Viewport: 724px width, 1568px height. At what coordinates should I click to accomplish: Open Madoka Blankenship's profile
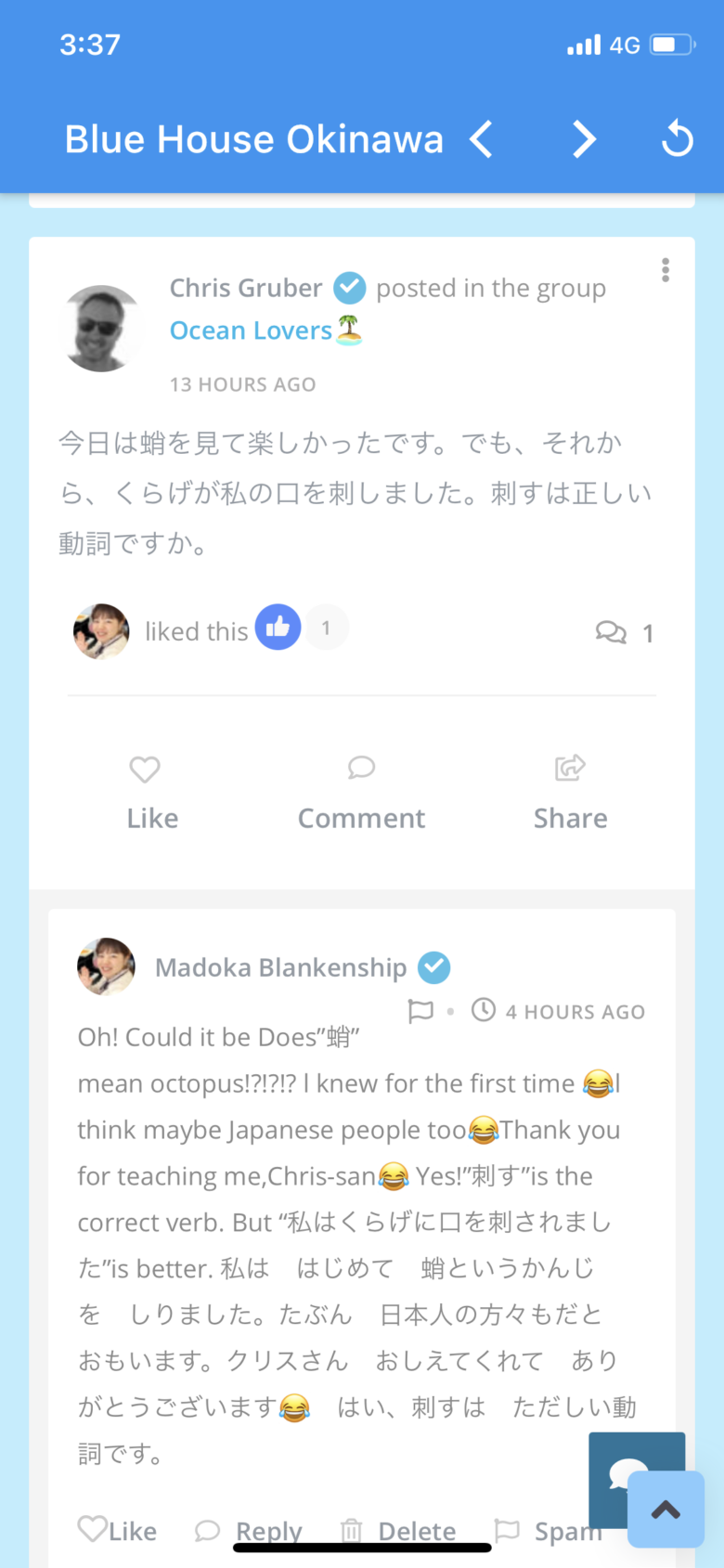pos(280,967)
